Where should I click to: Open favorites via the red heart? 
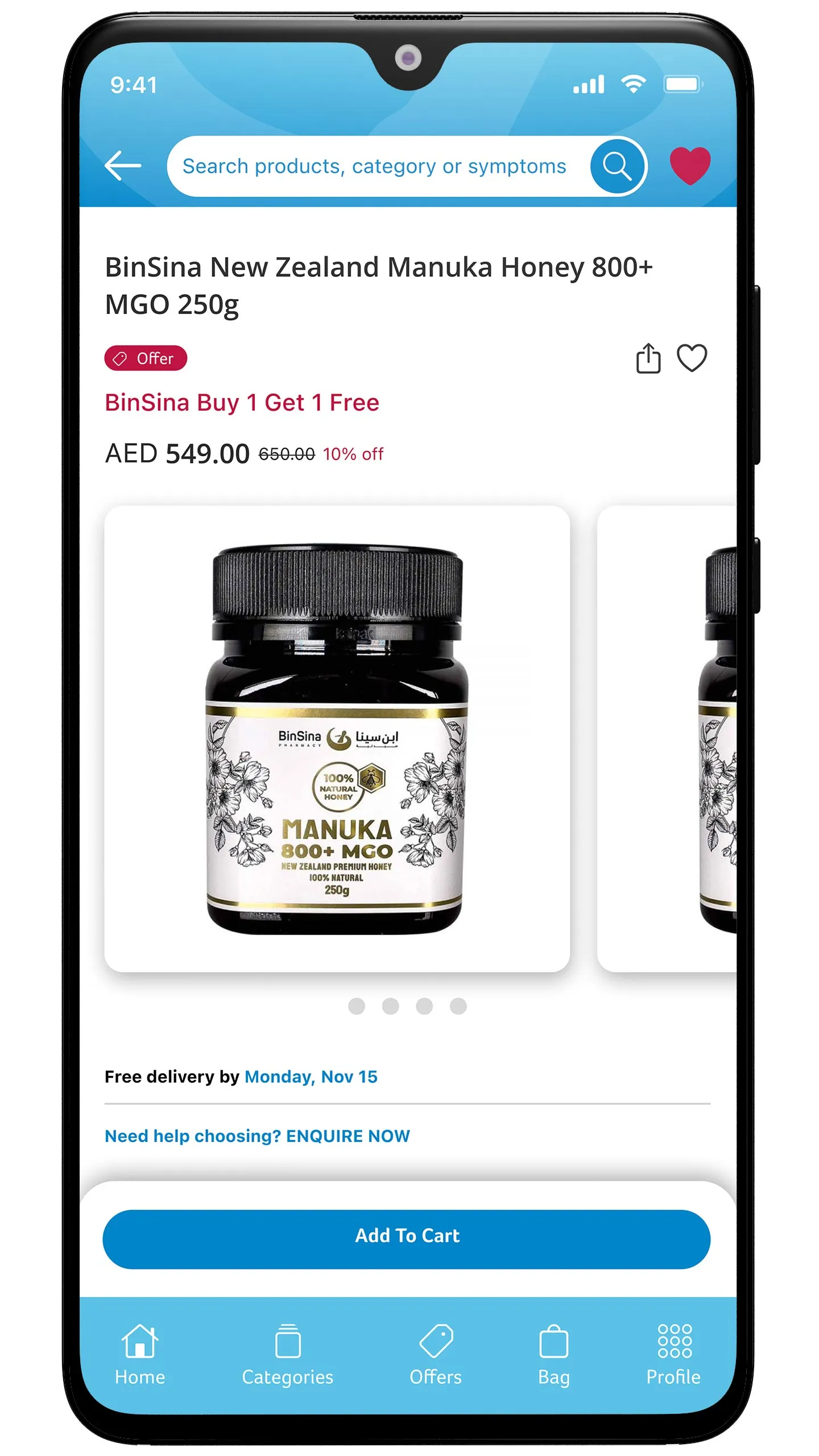(690, 166)
